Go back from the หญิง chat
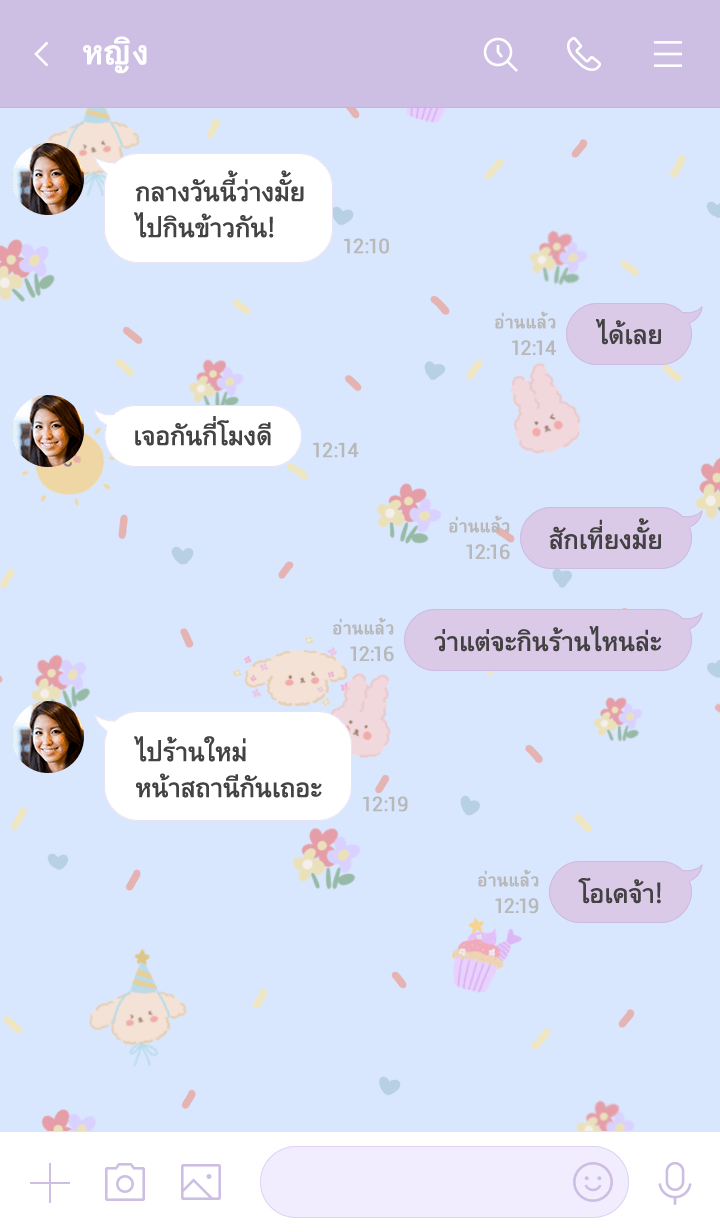Viewport: 720px width, 1232px height. click(41, 54)
